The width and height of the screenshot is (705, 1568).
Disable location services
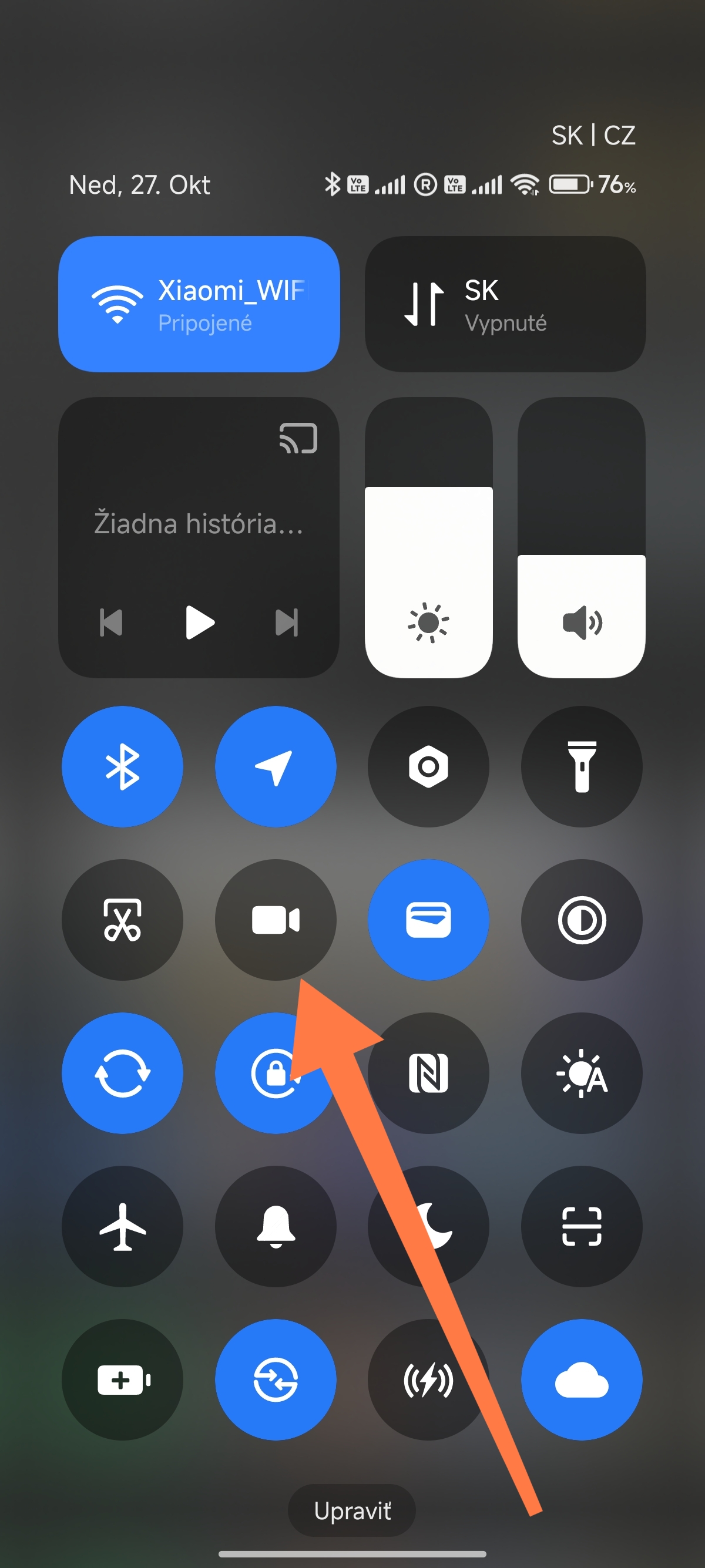point(276,766)
